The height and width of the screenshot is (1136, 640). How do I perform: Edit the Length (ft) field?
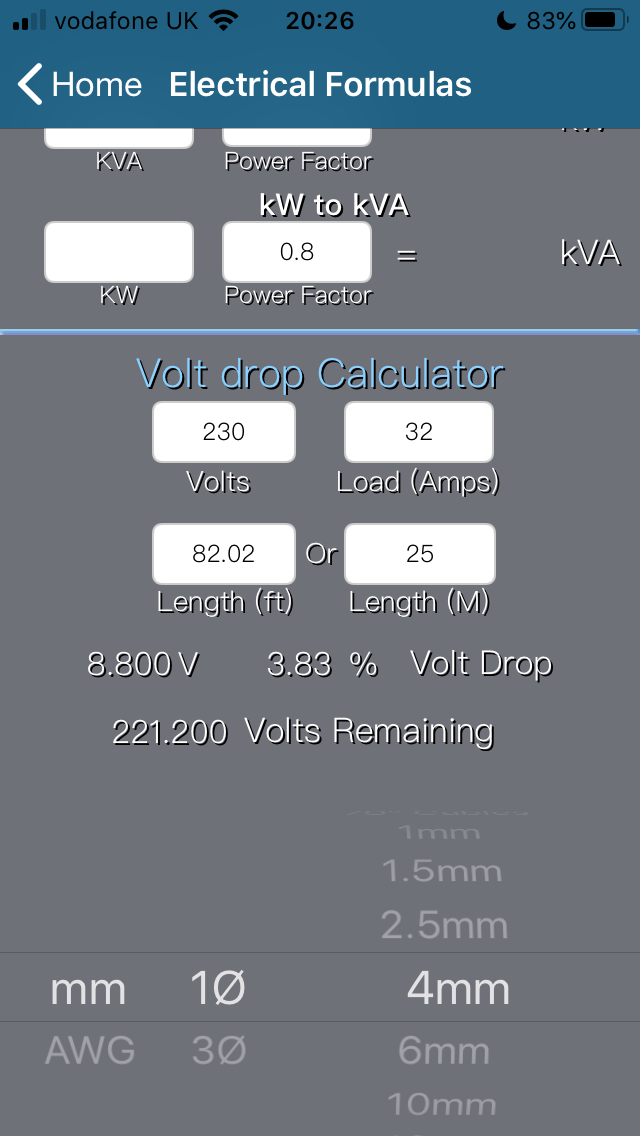click(x=223, y=553)
